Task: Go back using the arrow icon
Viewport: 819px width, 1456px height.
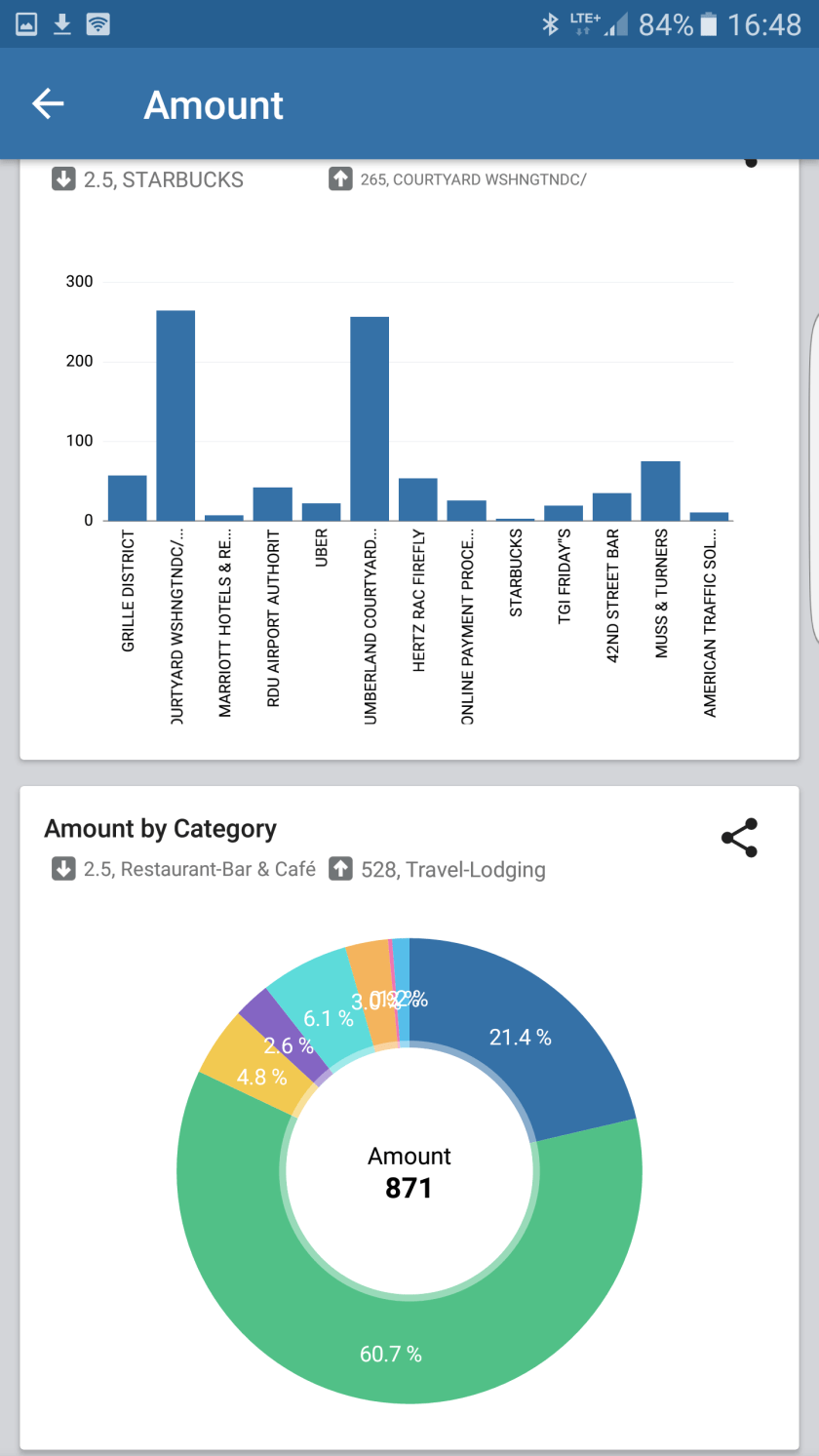Action: click(48, 104)
